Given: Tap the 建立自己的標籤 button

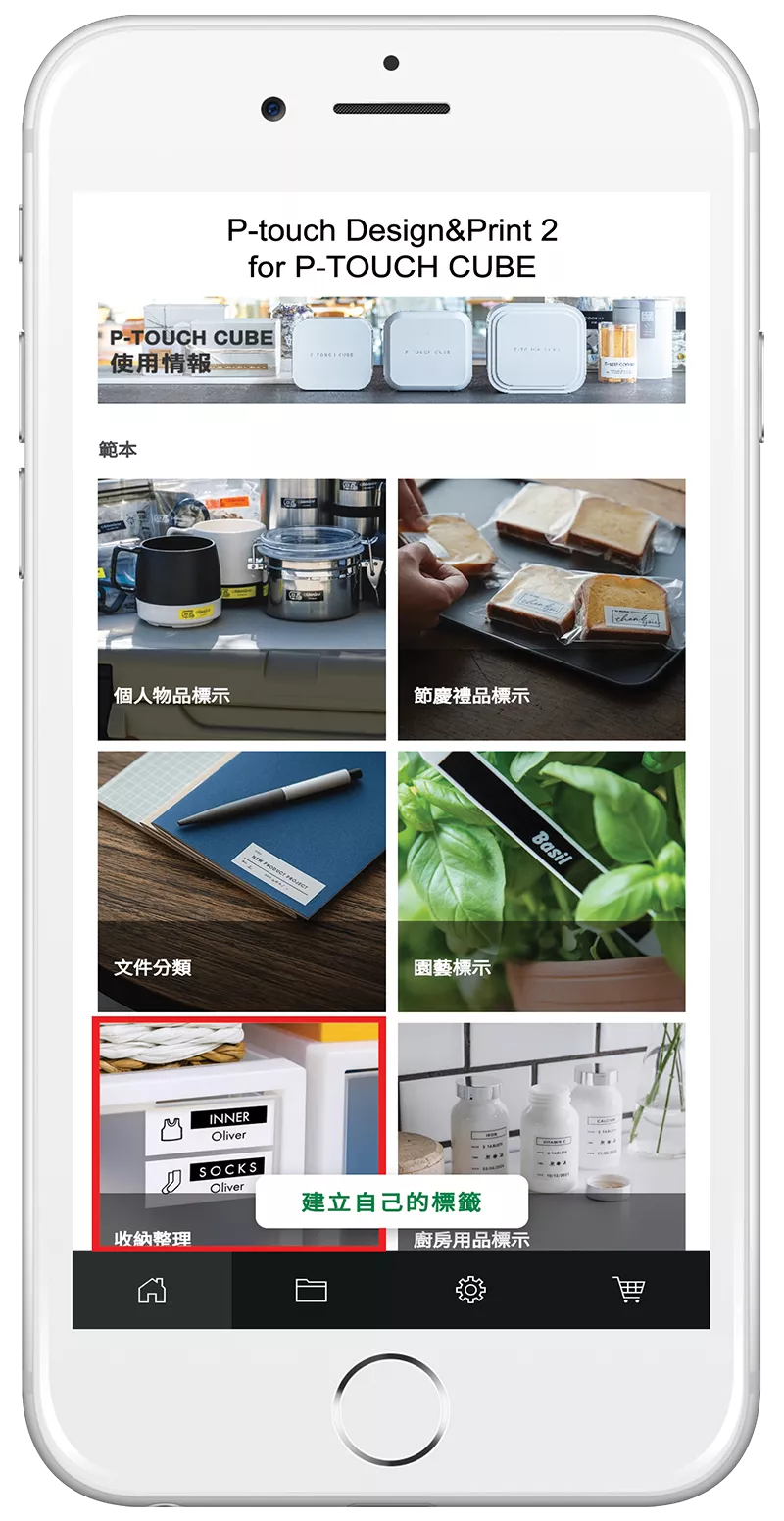Looking at the screenshot, I should tap(391, 1202).
